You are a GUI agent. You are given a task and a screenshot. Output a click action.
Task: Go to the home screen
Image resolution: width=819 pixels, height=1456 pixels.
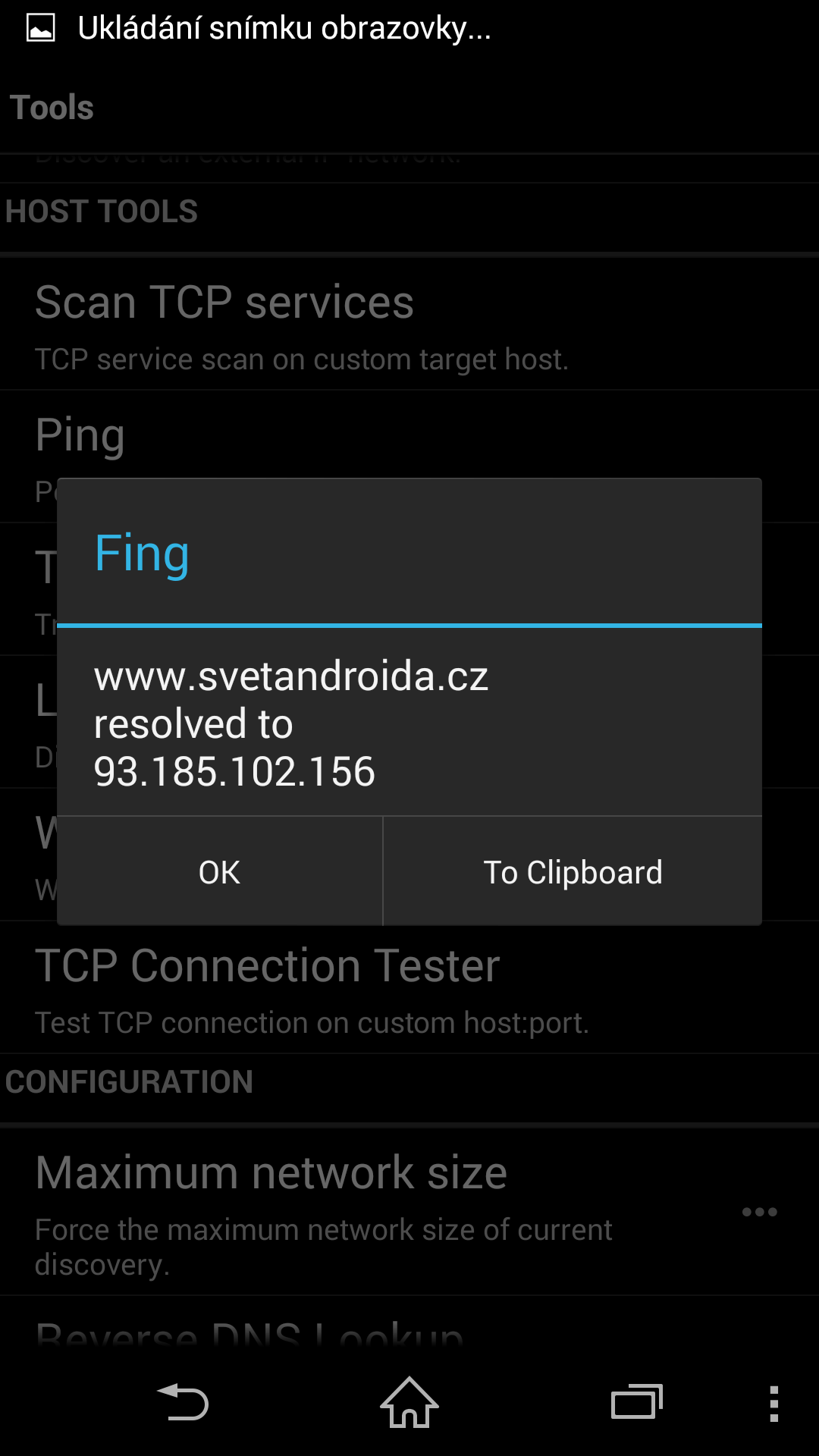(409, 1402)
